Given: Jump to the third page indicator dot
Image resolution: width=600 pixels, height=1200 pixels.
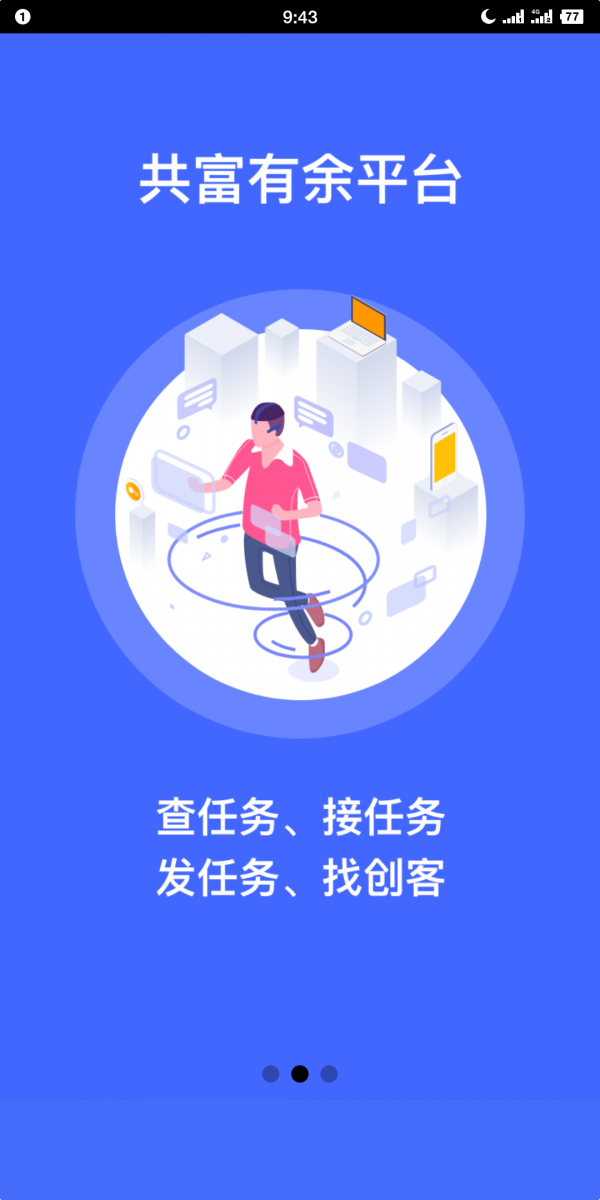Looking at the screenshot, I should [329, 1074].
